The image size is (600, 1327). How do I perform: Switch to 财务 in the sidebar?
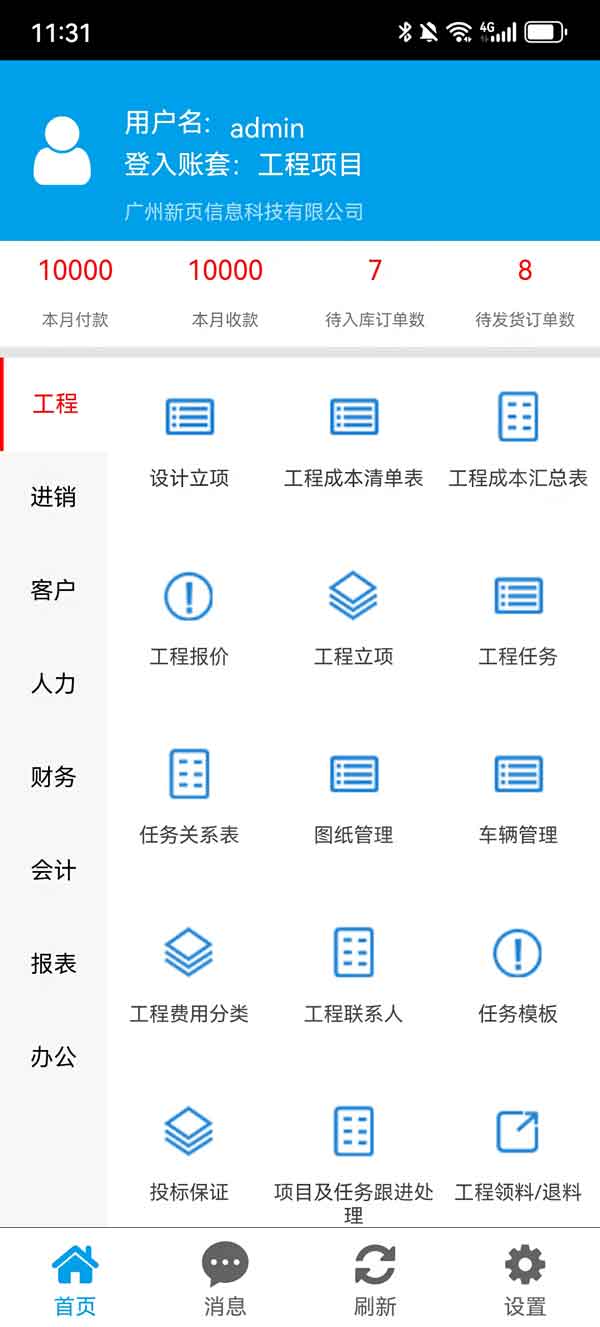tap(53, 777)
